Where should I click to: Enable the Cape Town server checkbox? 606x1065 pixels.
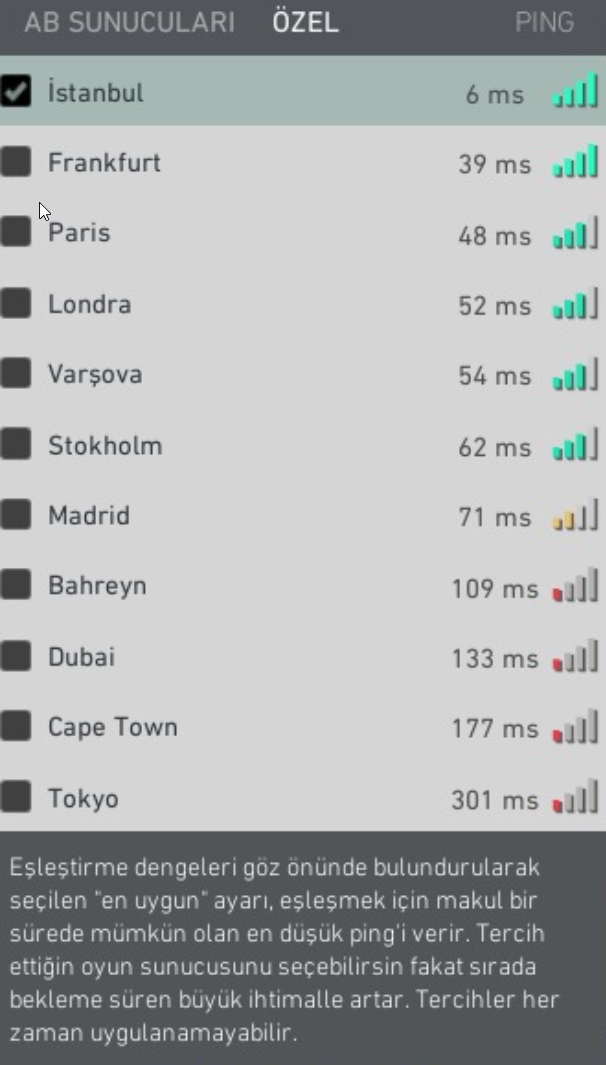pos(16,727)
